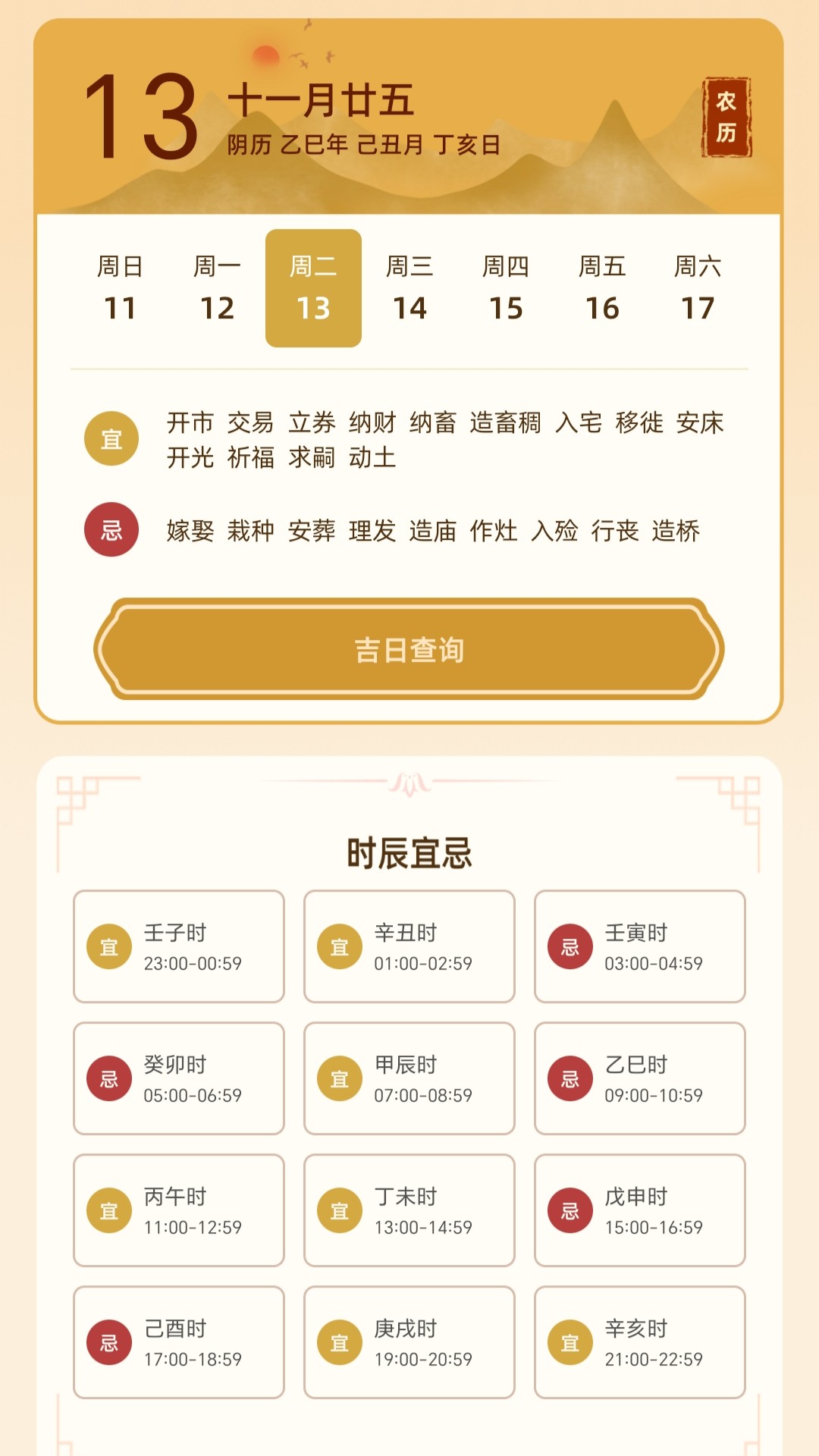Tap the 宜 icon on 丙午时 card
This screenshot has height=1456, width=819.
click(108, 1210)
